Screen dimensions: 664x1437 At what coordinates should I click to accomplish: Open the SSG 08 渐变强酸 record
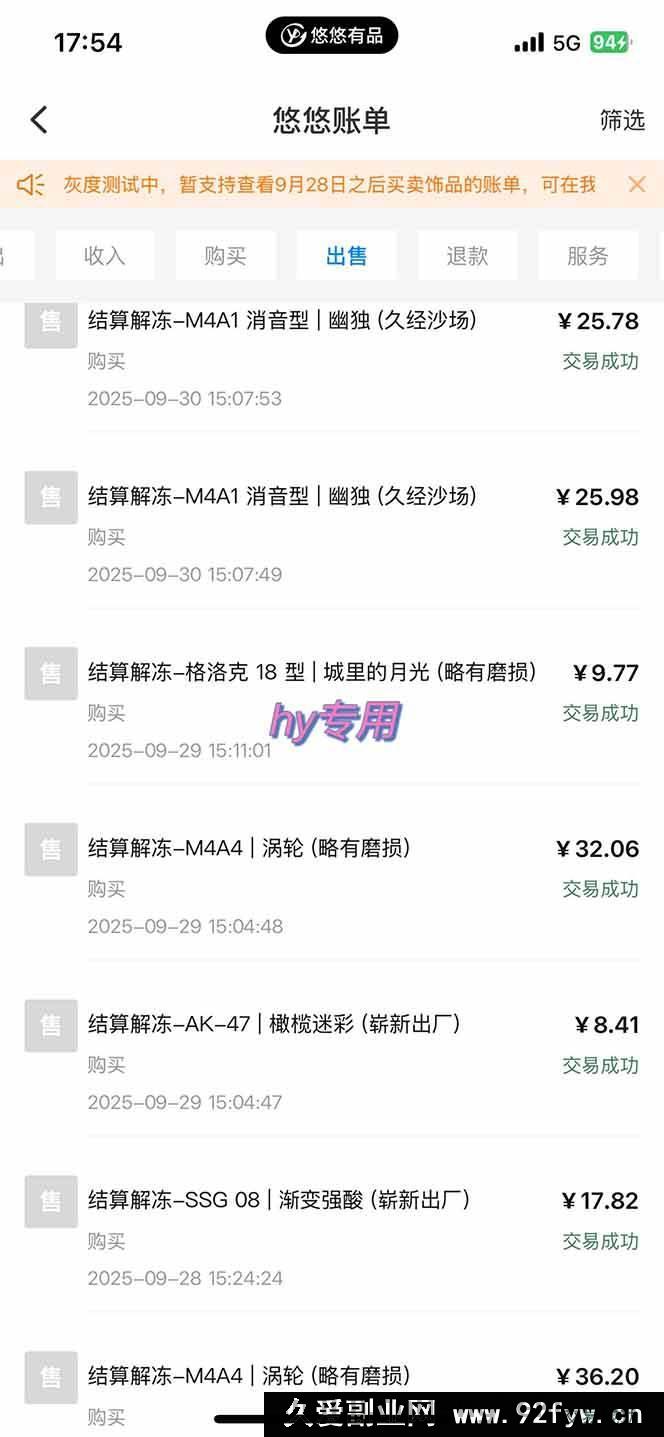point(332,1238)
